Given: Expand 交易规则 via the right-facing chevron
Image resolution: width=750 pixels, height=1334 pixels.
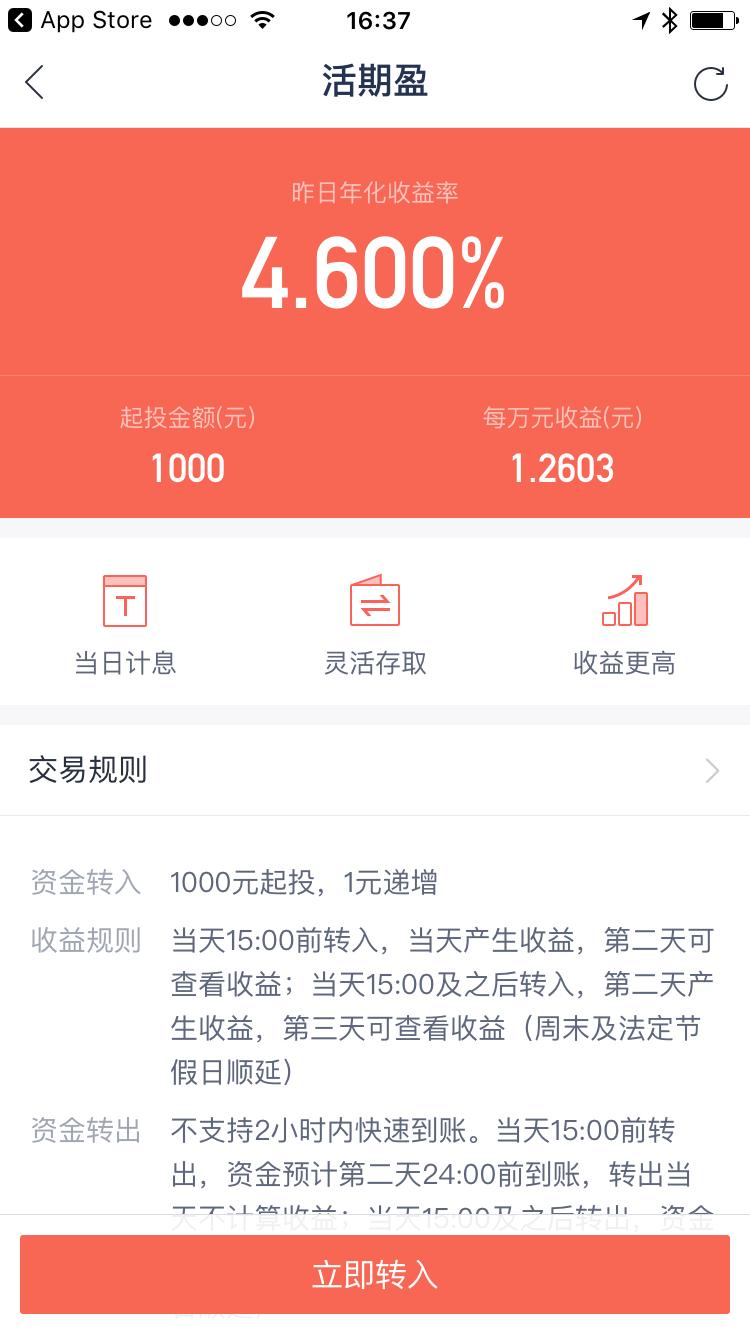Looking at the screenshot, I should [x=712, y=770].
